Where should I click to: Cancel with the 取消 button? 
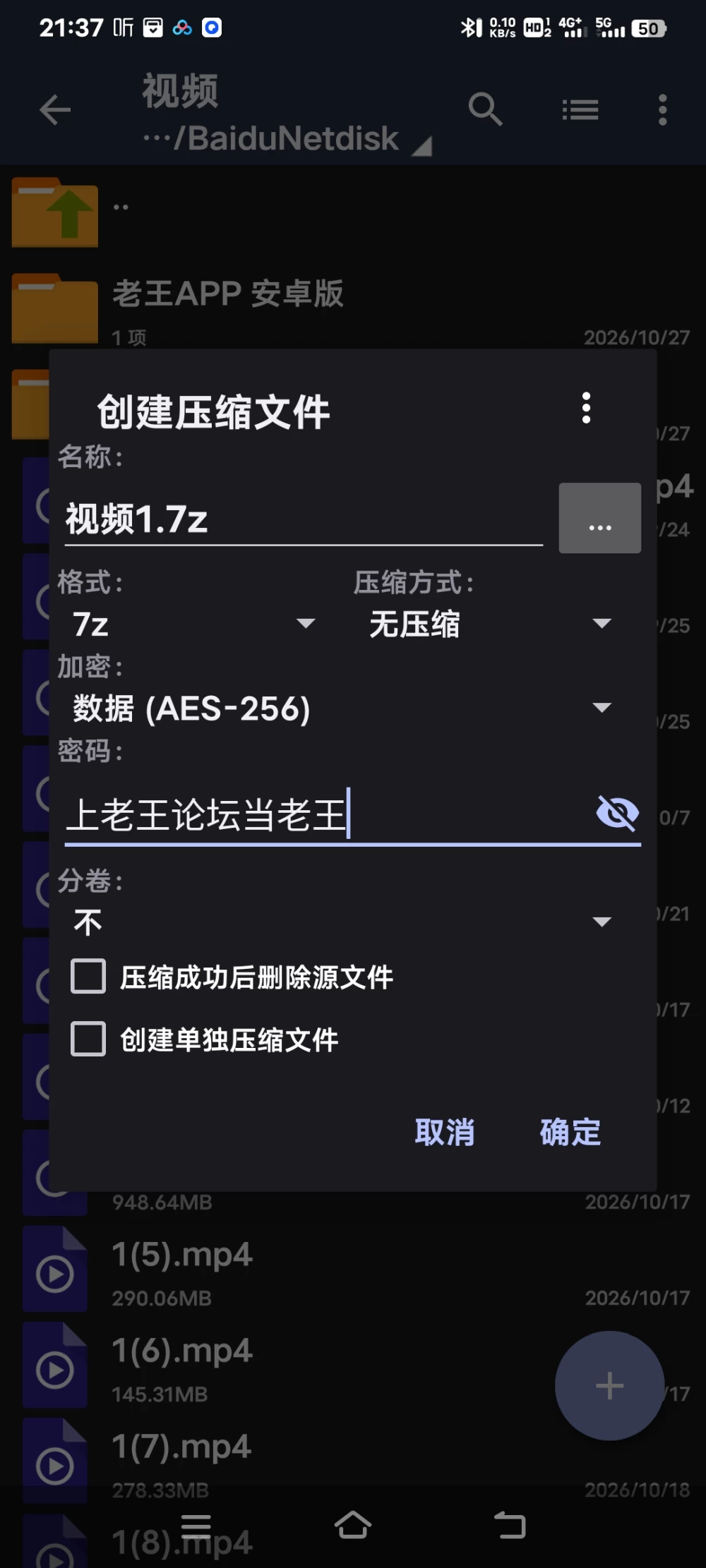coord(445,1133)
